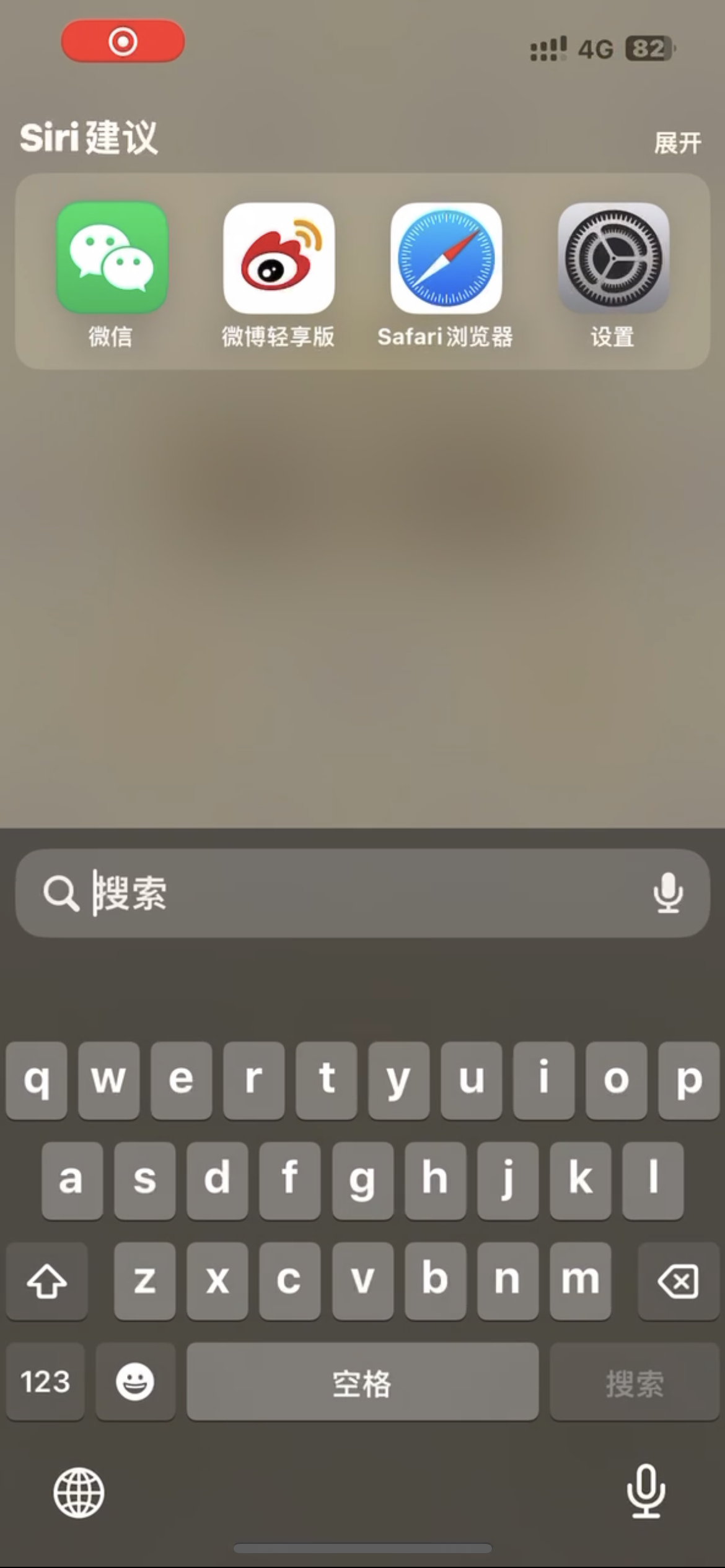Expand Siri suggestions with 展开

tap(677, 143)
